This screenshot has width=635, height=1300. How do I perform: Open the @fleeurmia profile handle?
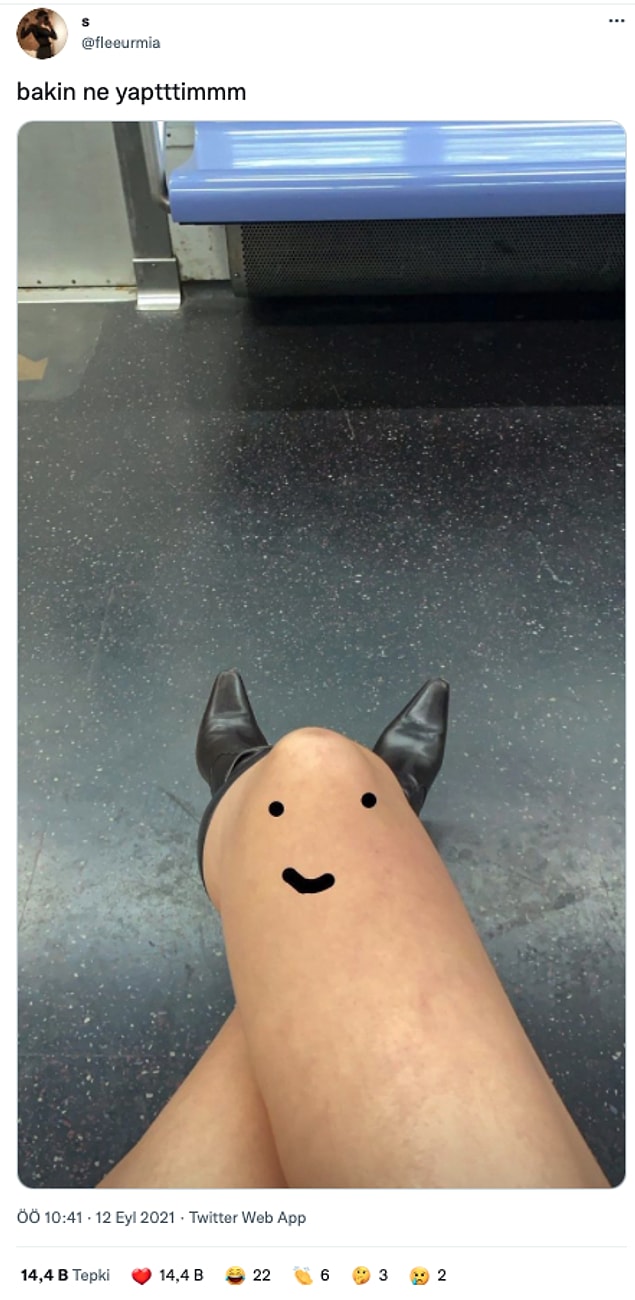click(x=120, y=43)
